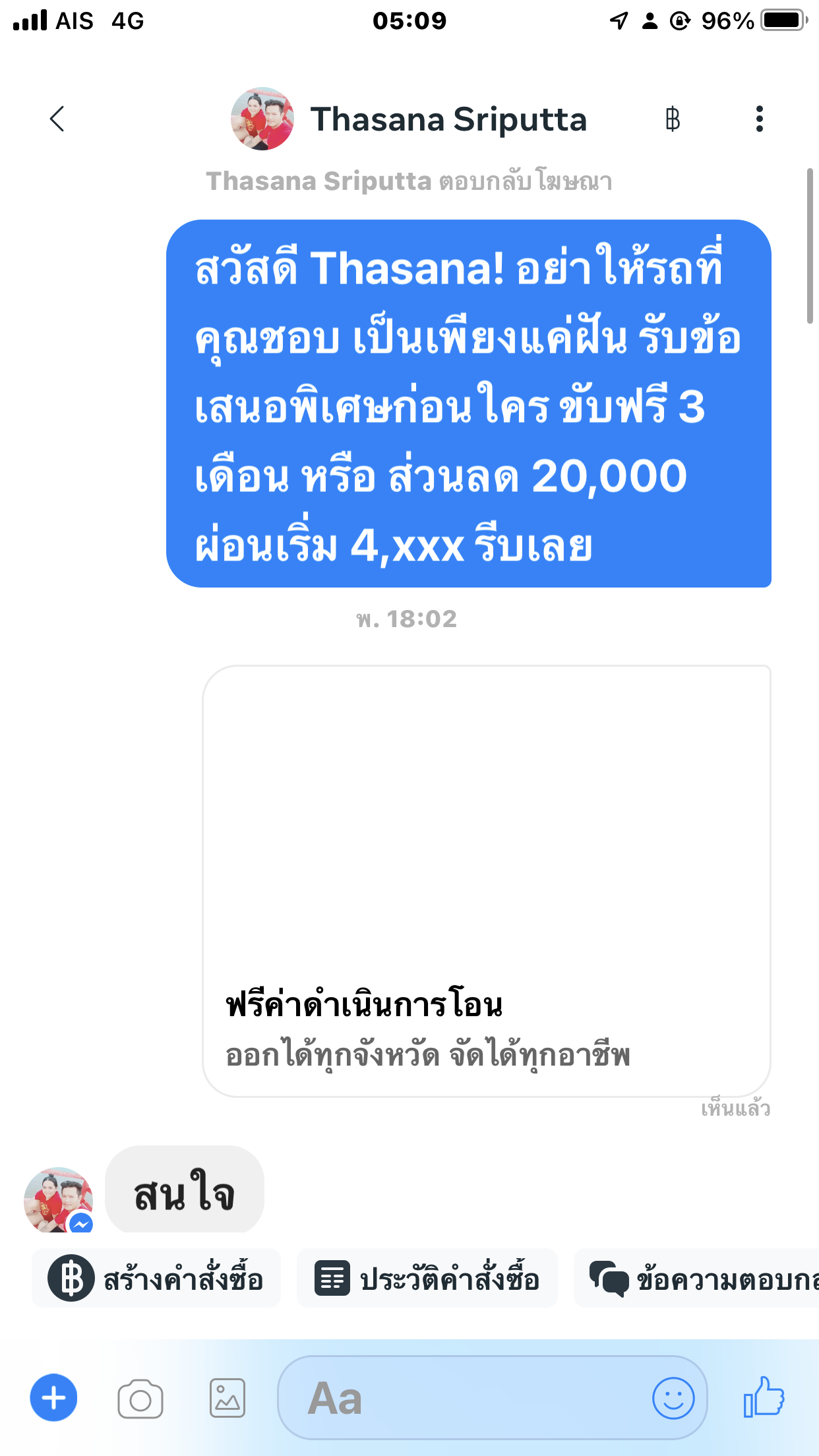Tap the สร้างคำสั่งซื้อ chip
The image size is (819, 1456).
pyautogui.click(x=156, y=1279)
